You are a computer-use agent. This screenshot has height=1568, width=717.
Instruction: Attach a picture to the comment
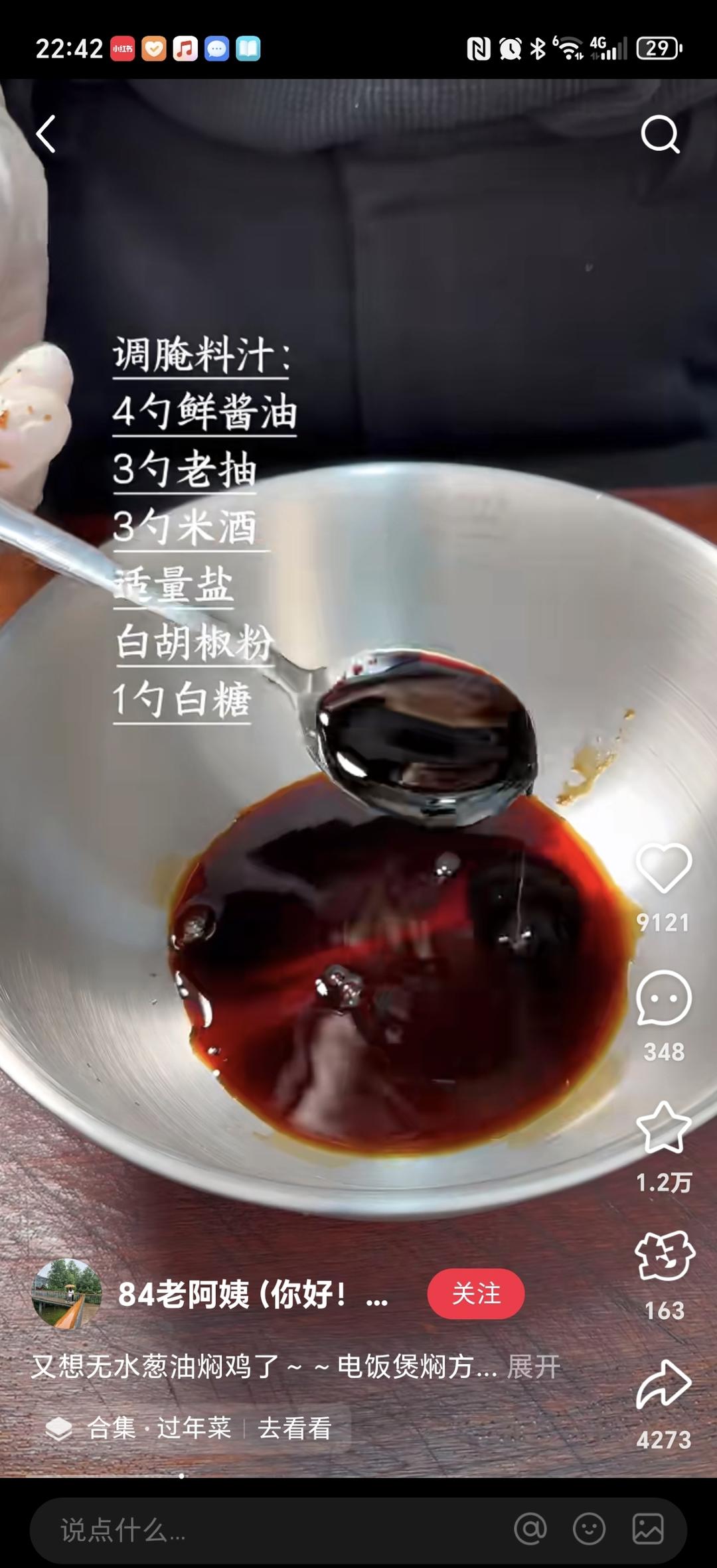(647, 1529)
